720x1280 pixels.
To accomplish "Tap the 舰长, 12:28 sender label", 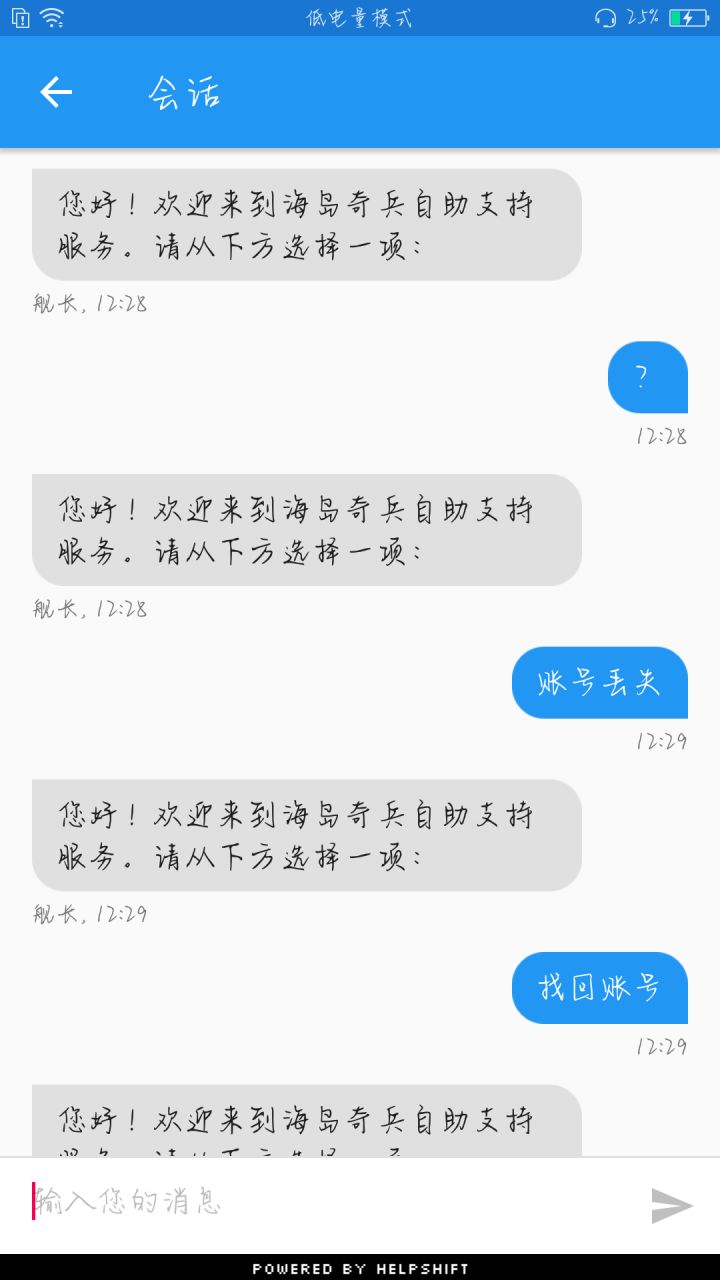I will (x=88, y=303).
